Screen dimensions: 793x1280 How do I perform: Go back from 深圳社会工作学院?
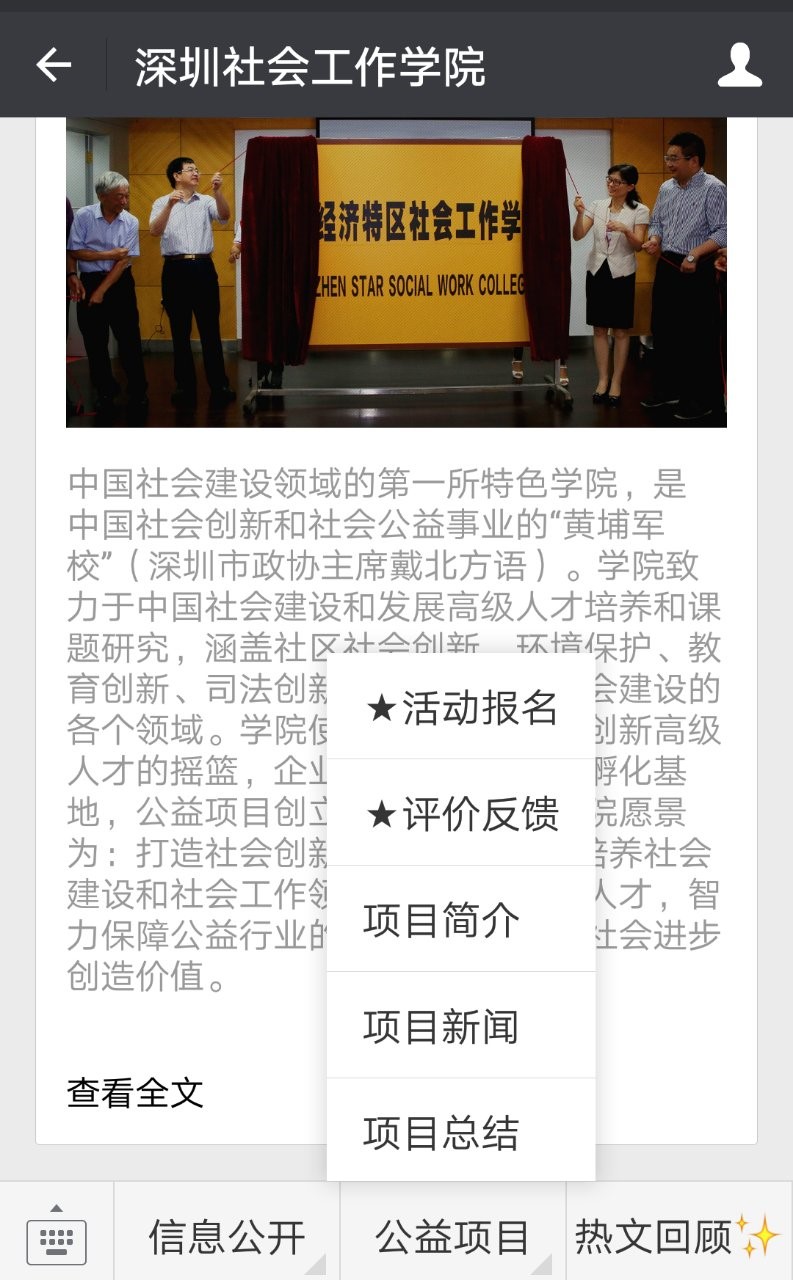pyautogui.click(x=54, y=66)
